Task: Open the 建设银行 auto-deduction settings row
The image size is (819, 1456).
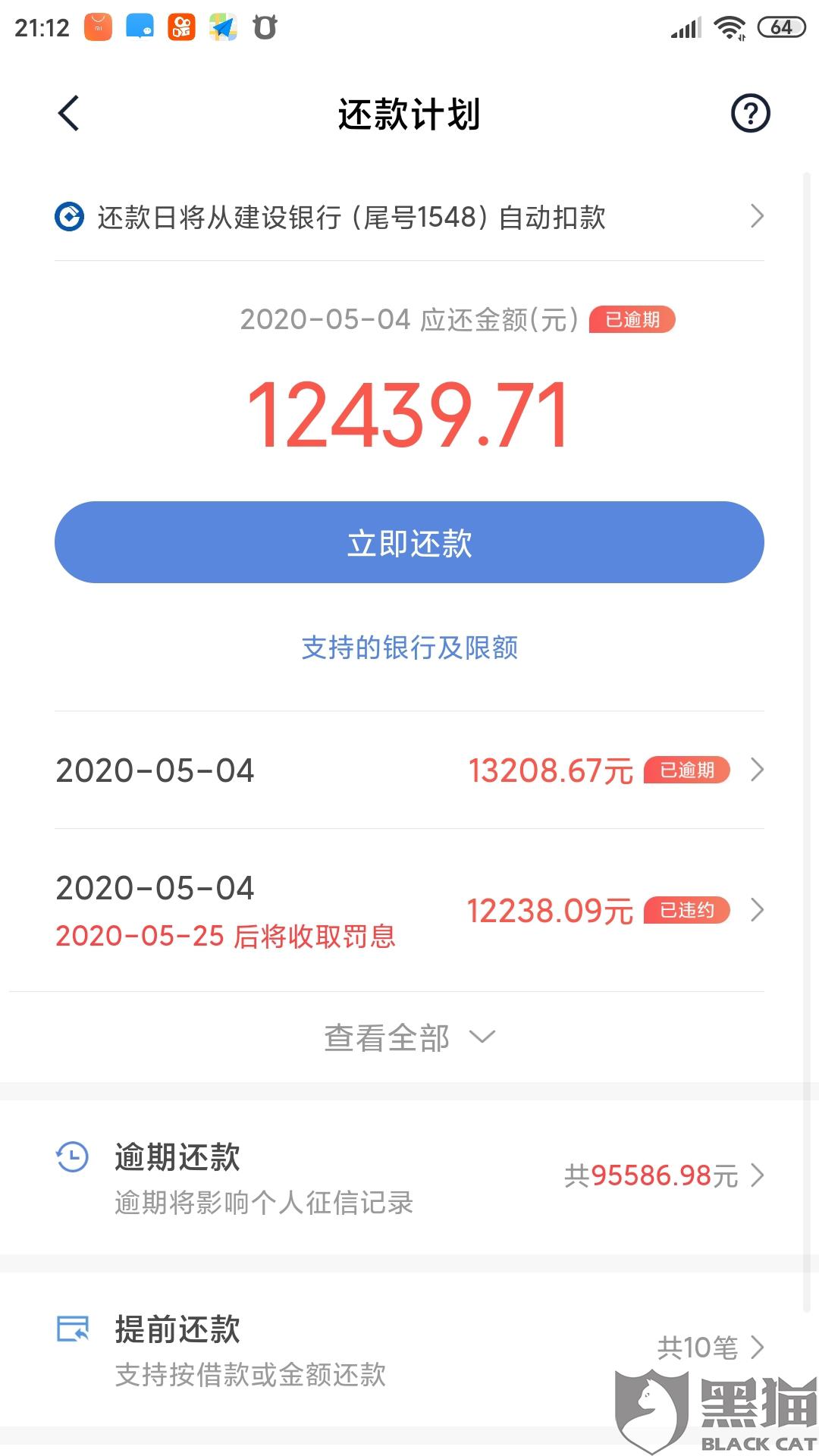Action: [409, 217]
